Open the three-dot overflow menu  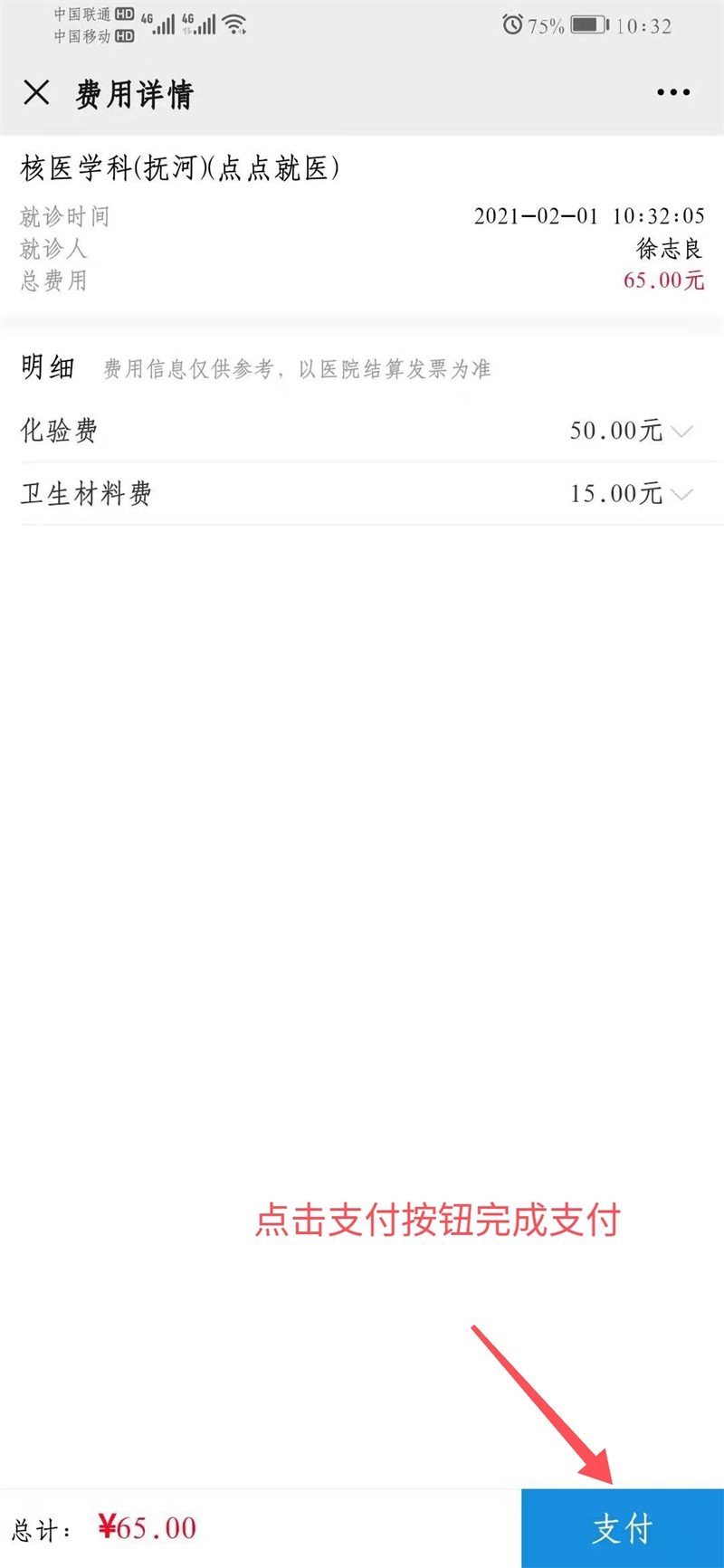pyautogui.click(x=673, y=92)
